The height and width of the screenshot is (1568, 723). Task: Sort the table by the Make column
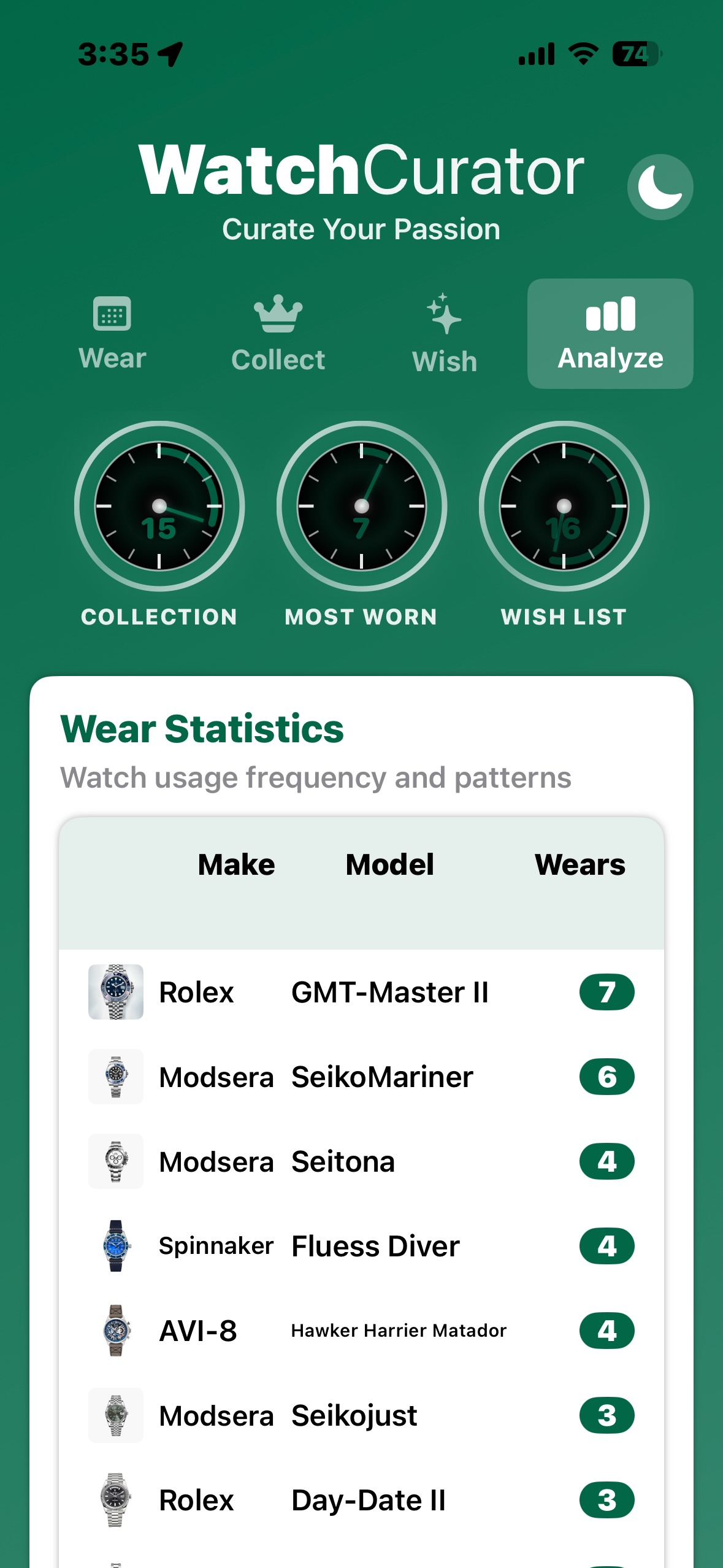click(236, 864)
